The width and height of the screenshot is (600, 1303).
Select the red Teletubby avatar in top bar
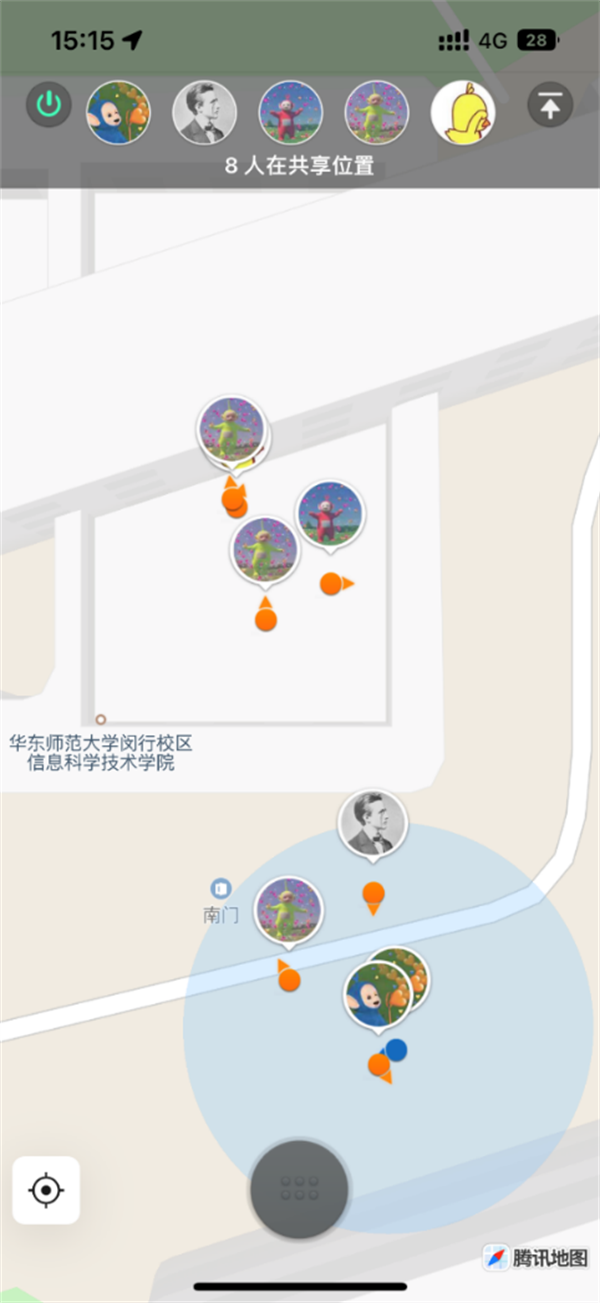(291, 112)
